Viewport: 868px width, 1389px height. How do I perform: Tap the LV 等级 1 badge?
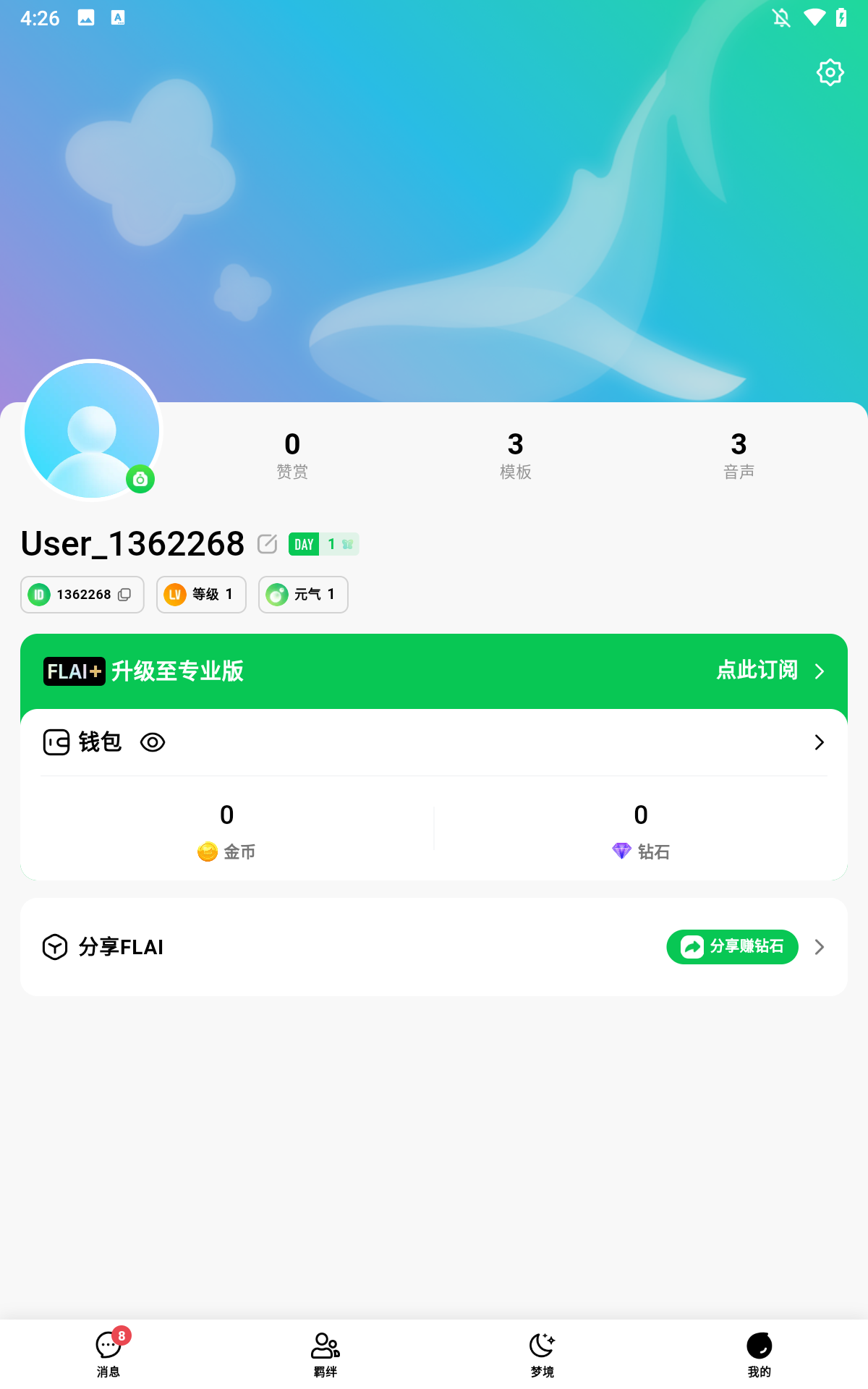201,594
